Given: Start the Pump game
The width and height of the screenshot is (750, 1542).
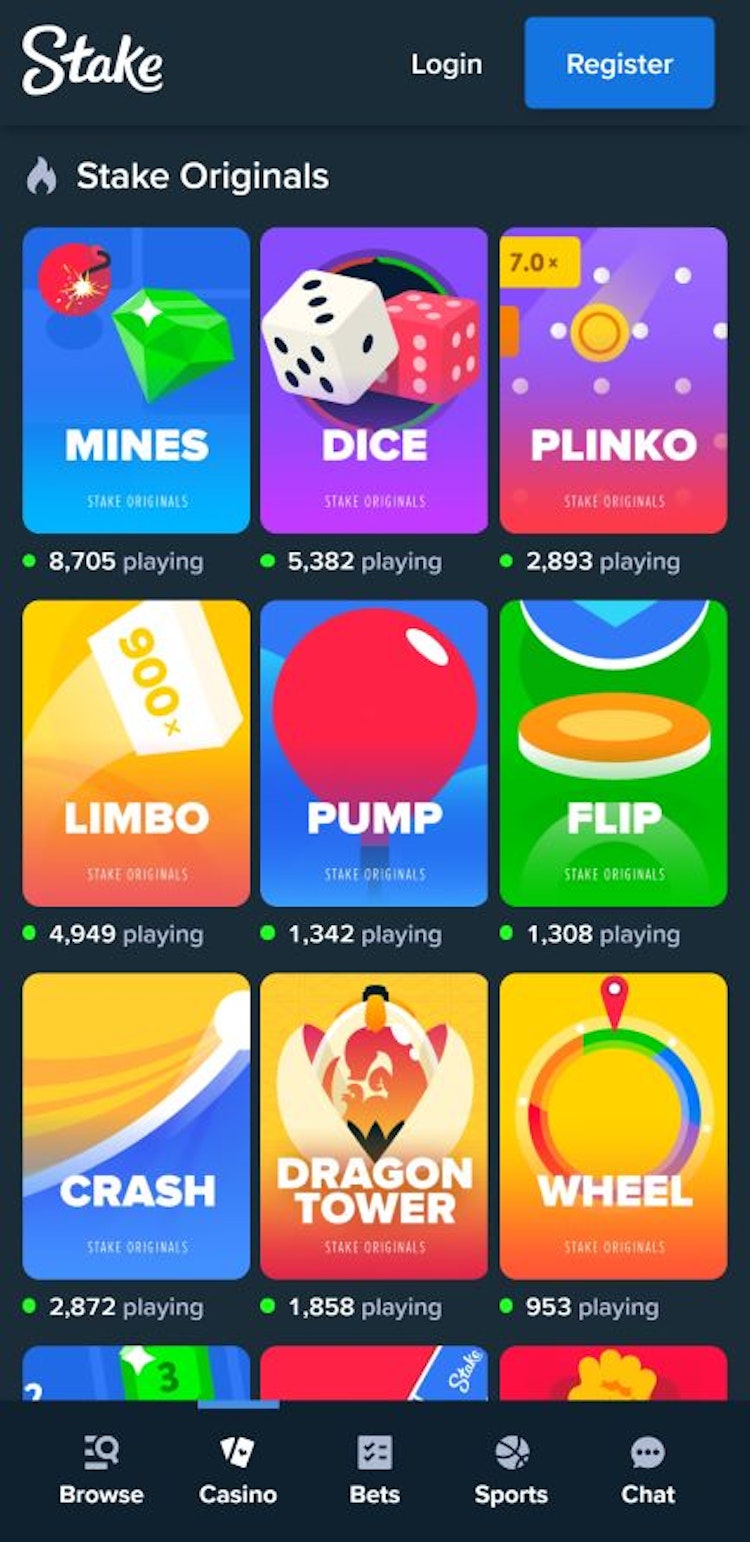Looking at the screenshot, I should point(374,752).
